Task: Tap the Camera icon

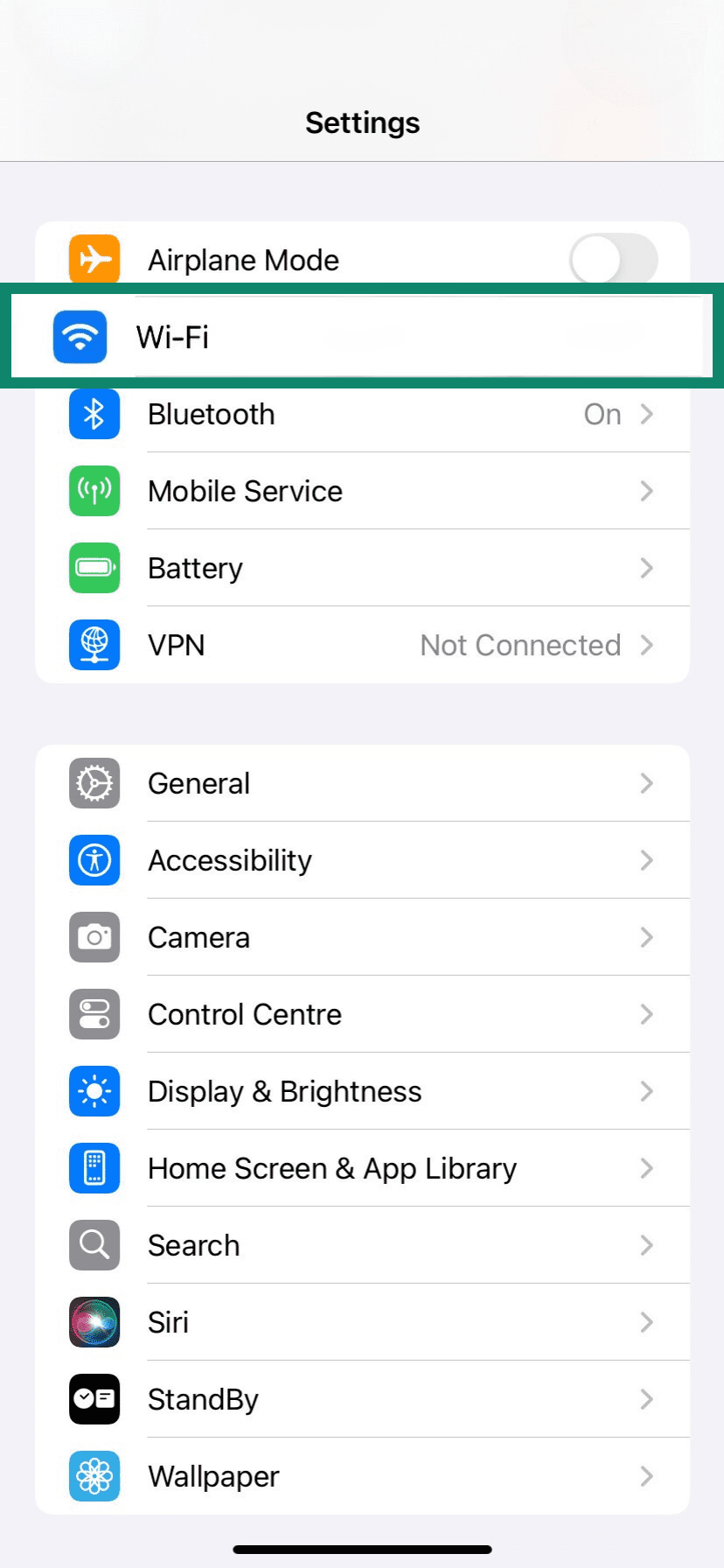Action: tap(94, 937)
